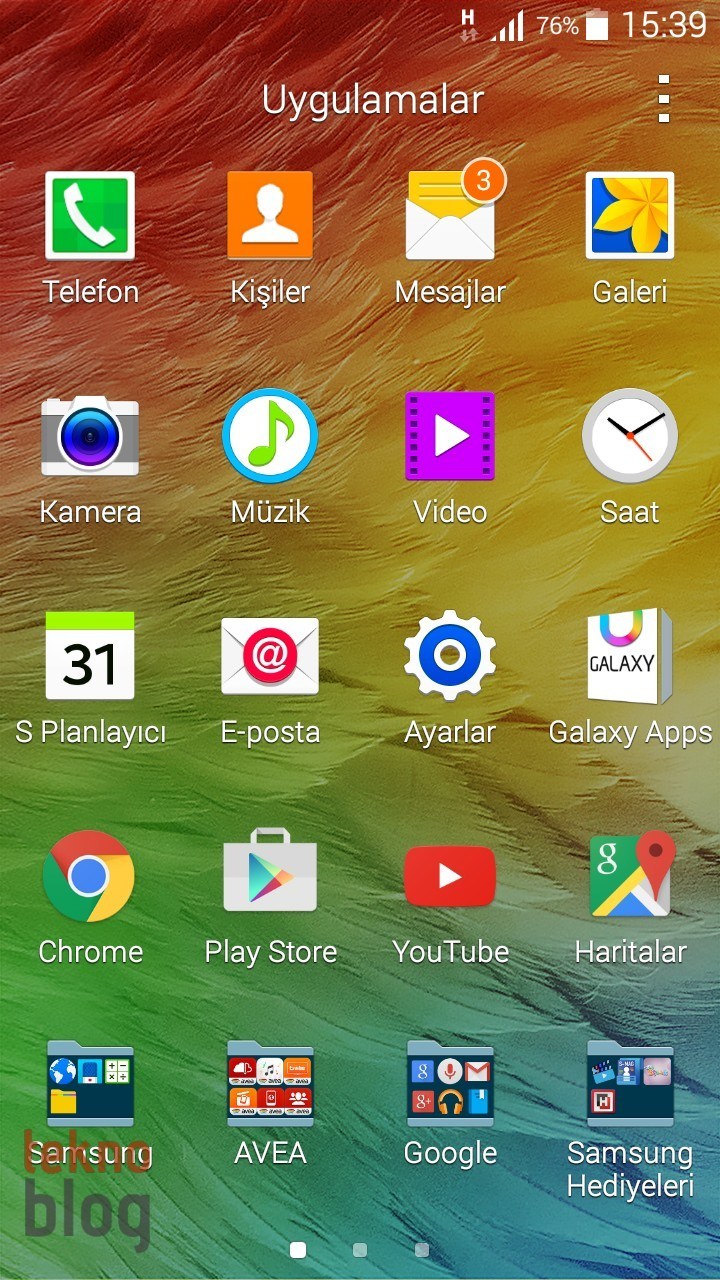720x1280 pixels.
Task: Open the overflow menu in Uygulamalar
Action: 664,99
